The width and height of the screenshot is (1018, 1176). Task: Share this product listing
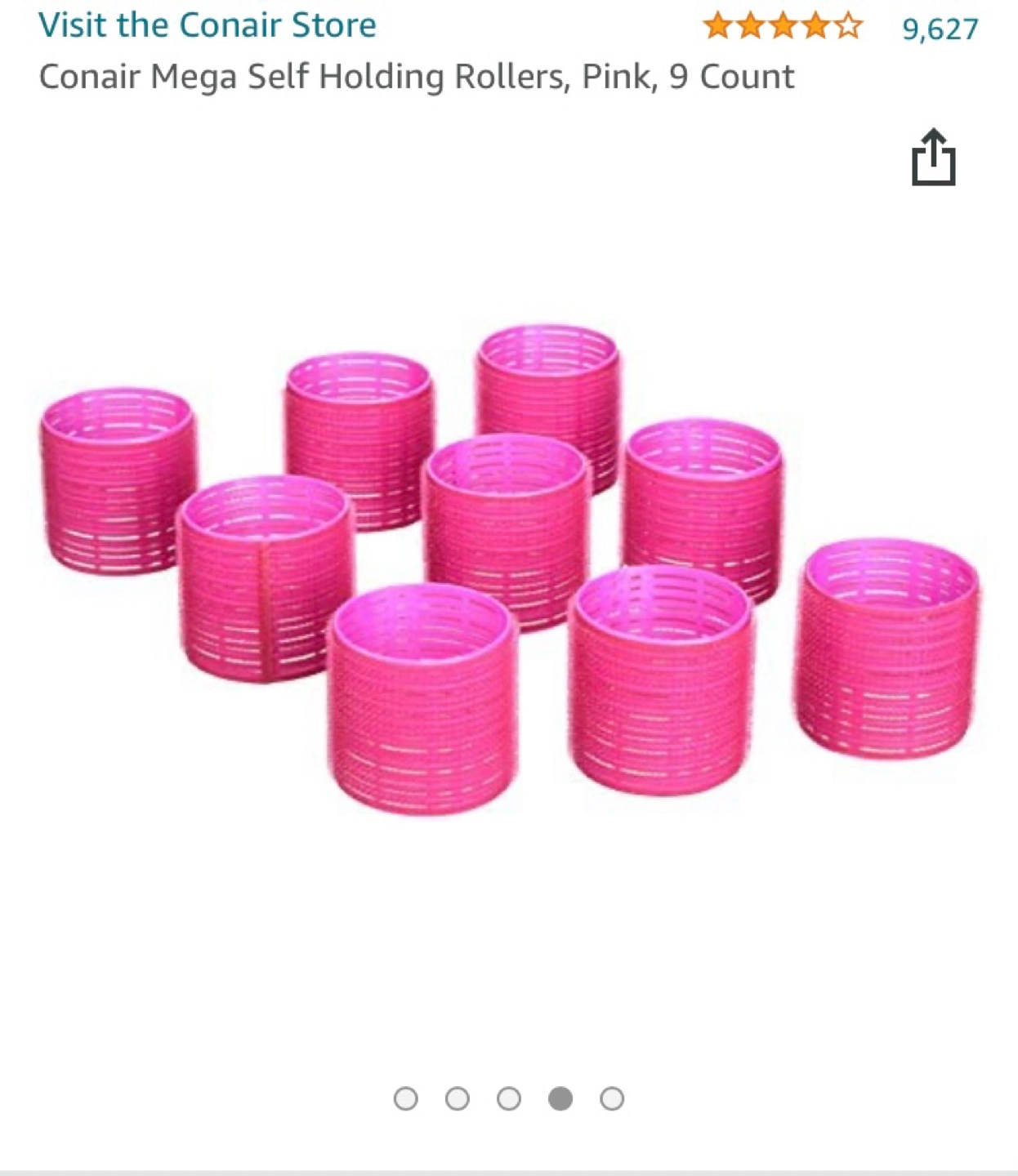click(x=933, y=158)
